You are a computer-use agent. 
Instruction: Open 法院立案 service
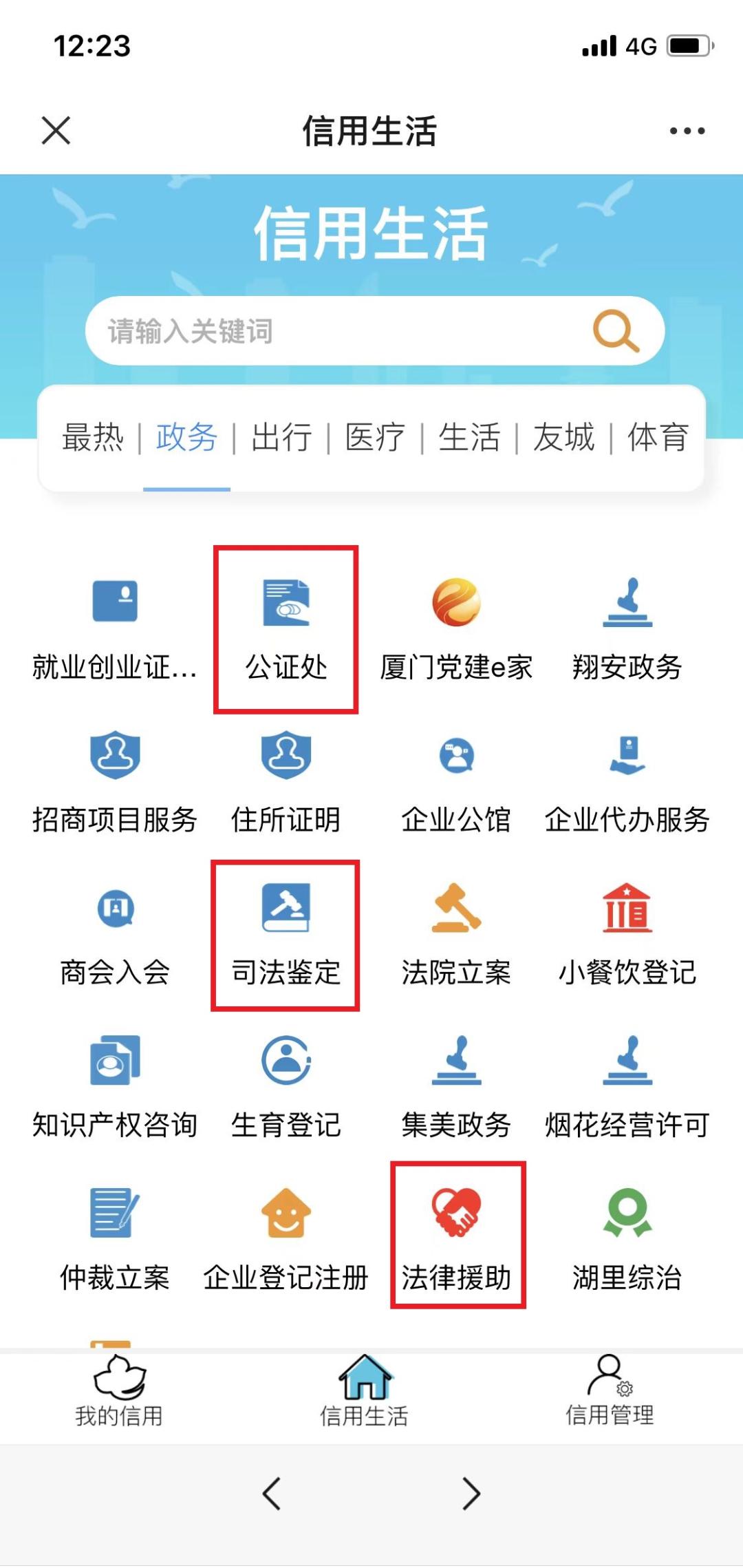click(x=456, y=935)
